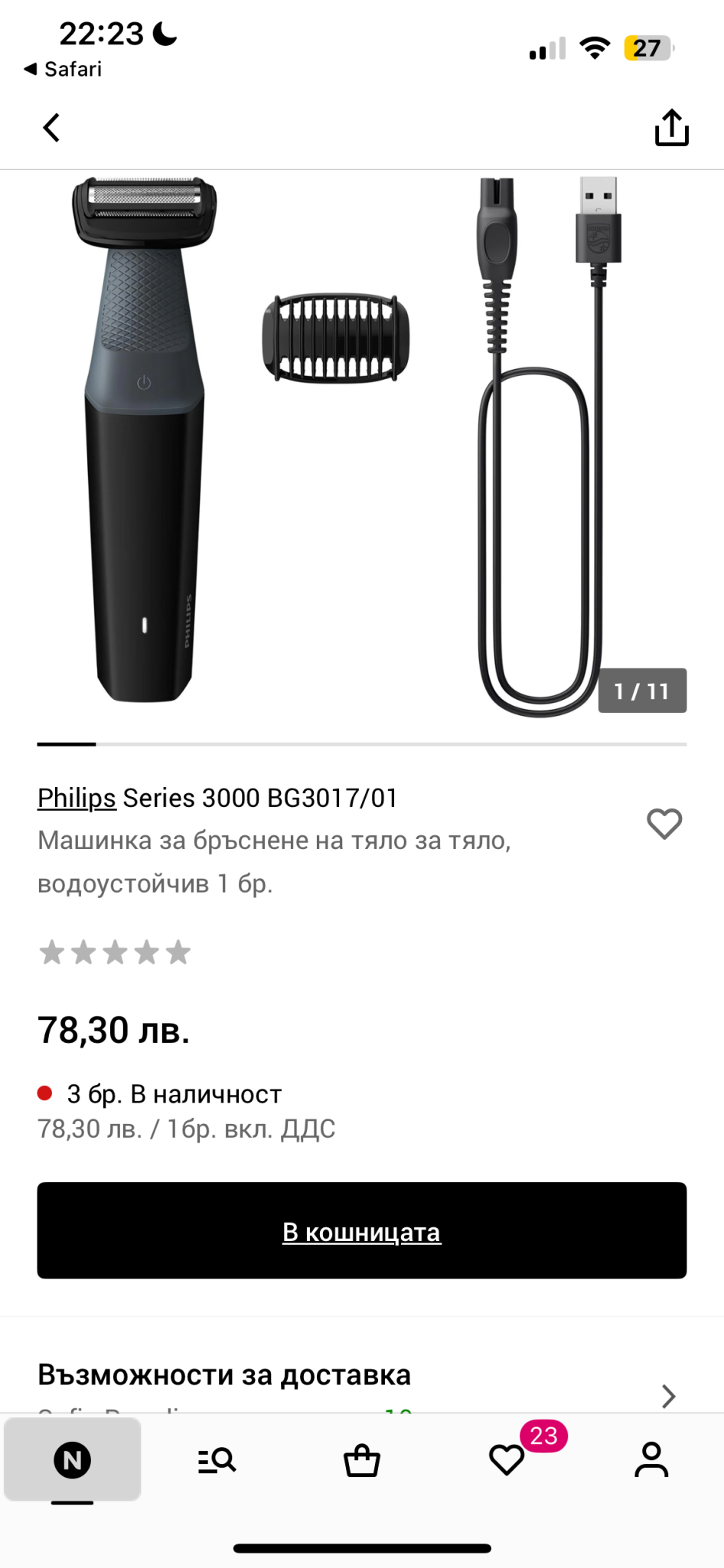The height and width of the screenshot is (1568, 724).
Task: View the five-star product rating
Action: pos(115,952)
